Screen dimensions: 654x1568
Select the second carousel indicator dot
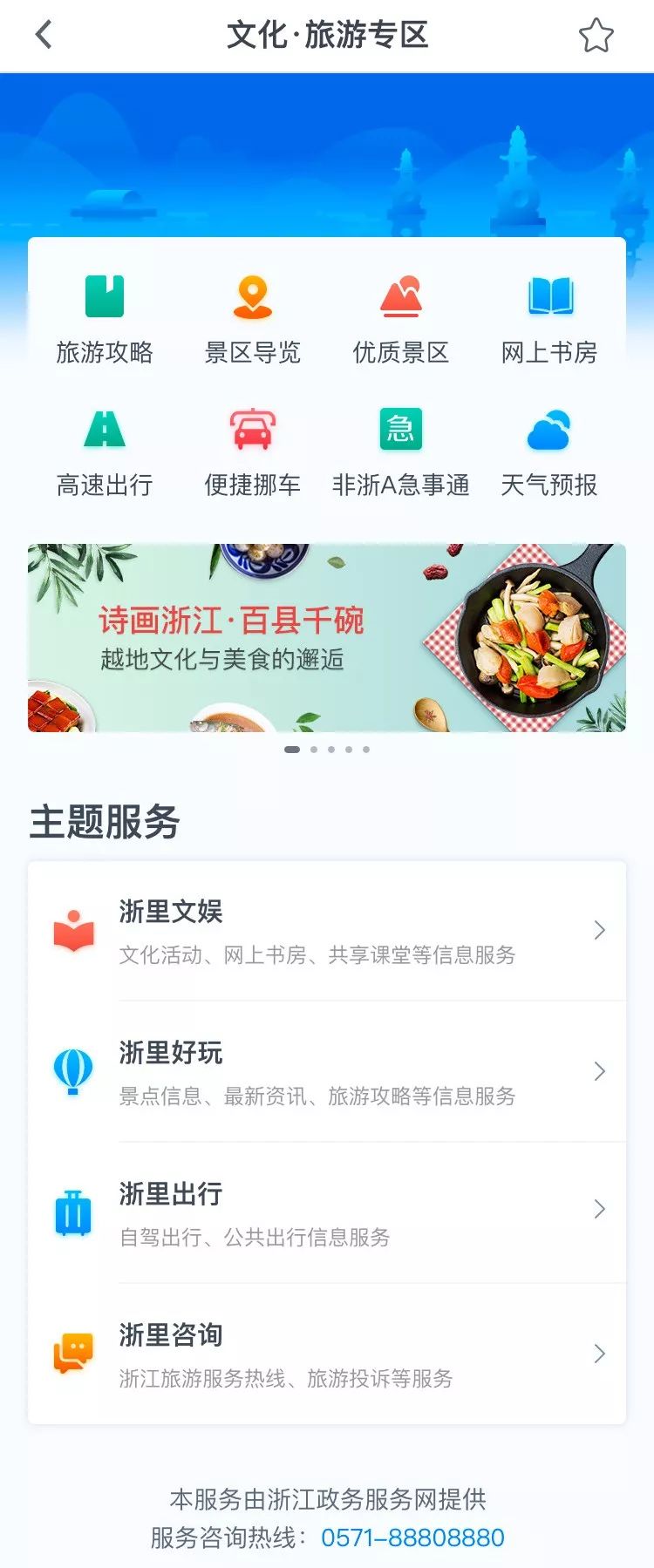[315, 748]
